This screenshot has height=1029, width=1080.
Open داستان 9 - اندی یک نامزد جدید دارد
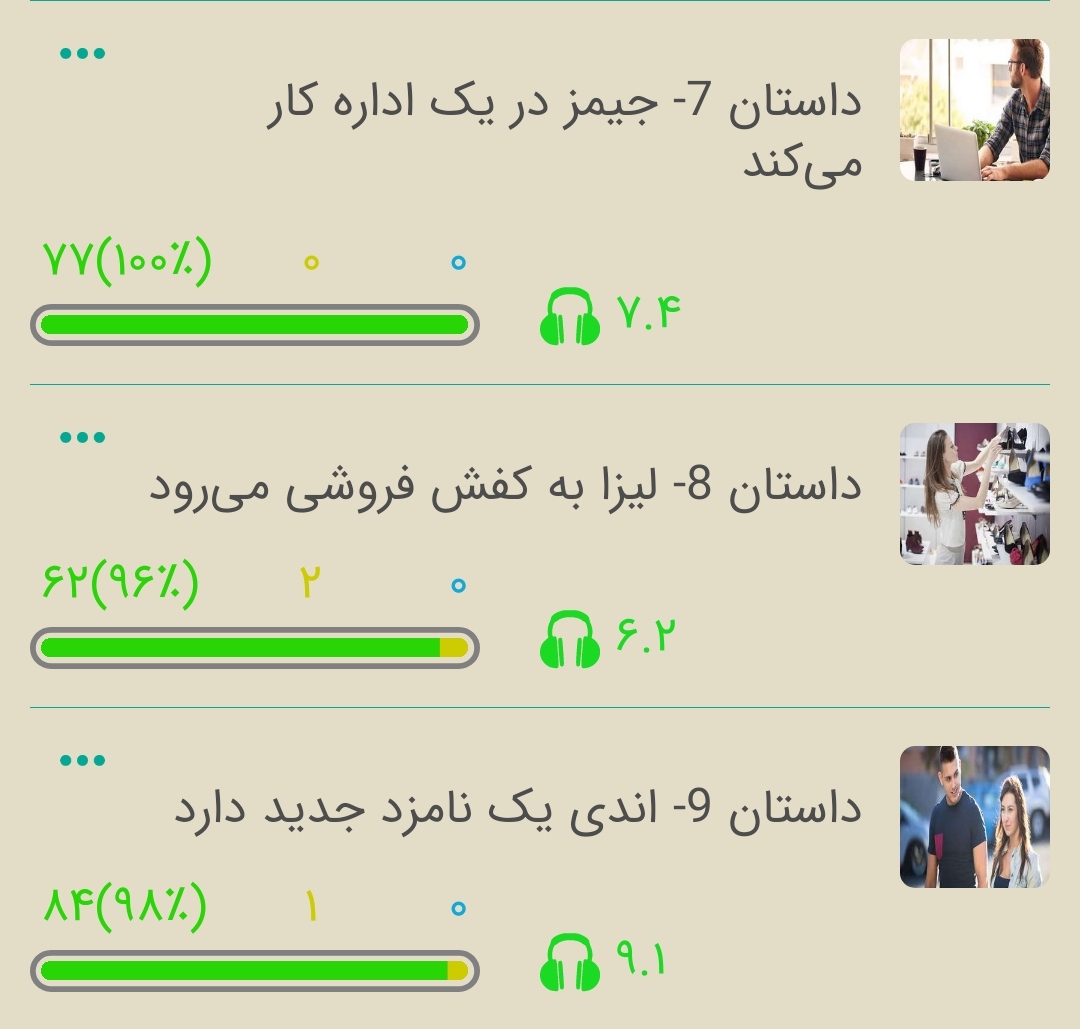pos(518,809)
